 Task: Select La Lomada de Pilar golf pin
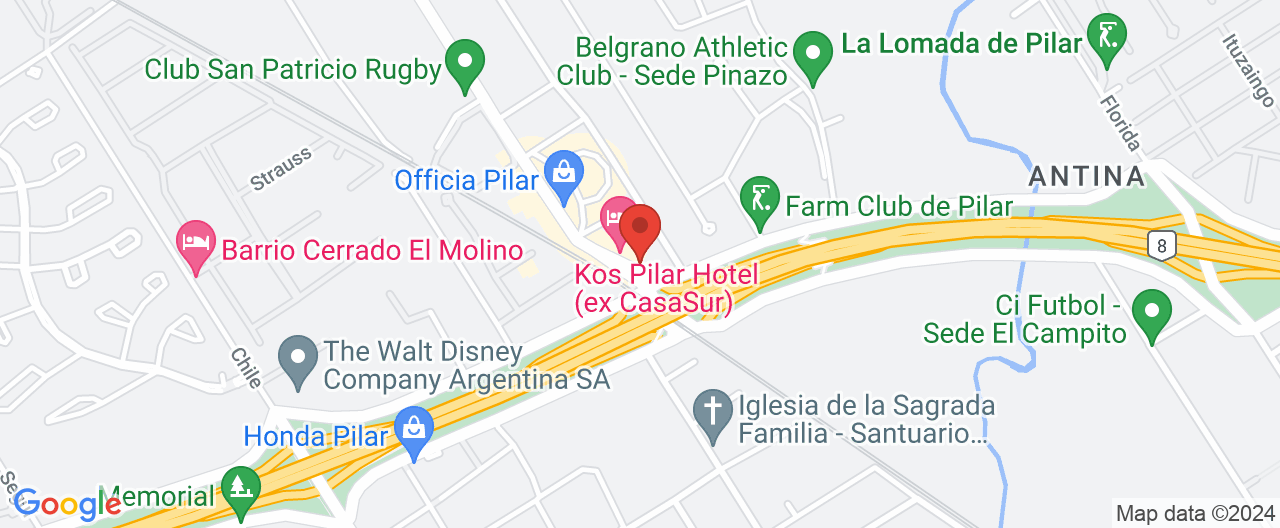1108,35
